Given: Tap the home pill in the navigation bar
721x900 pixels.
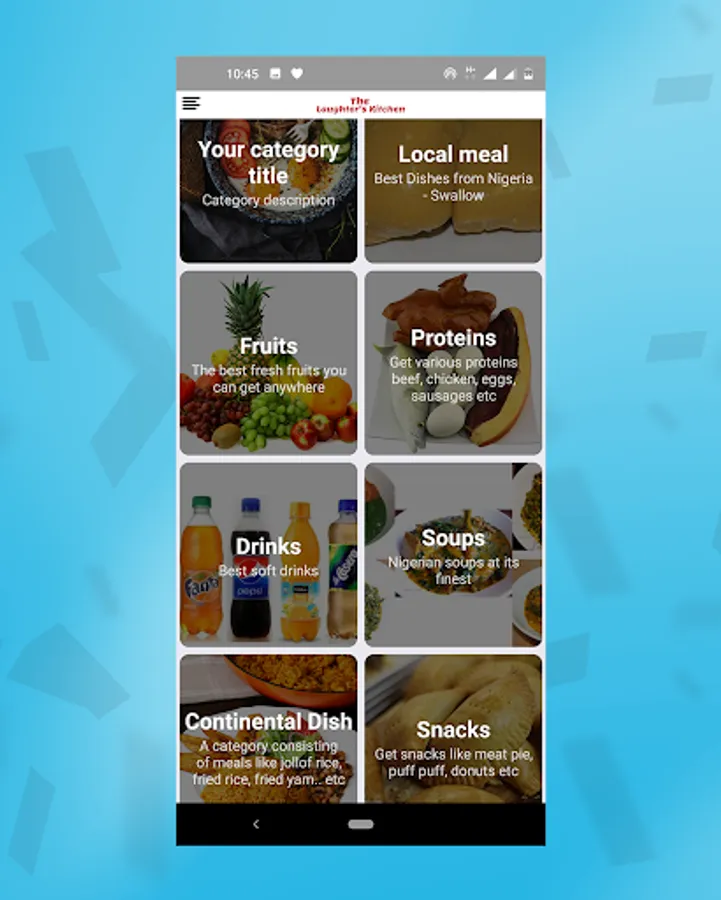Looking at the screenshot, I should point(360,825).
